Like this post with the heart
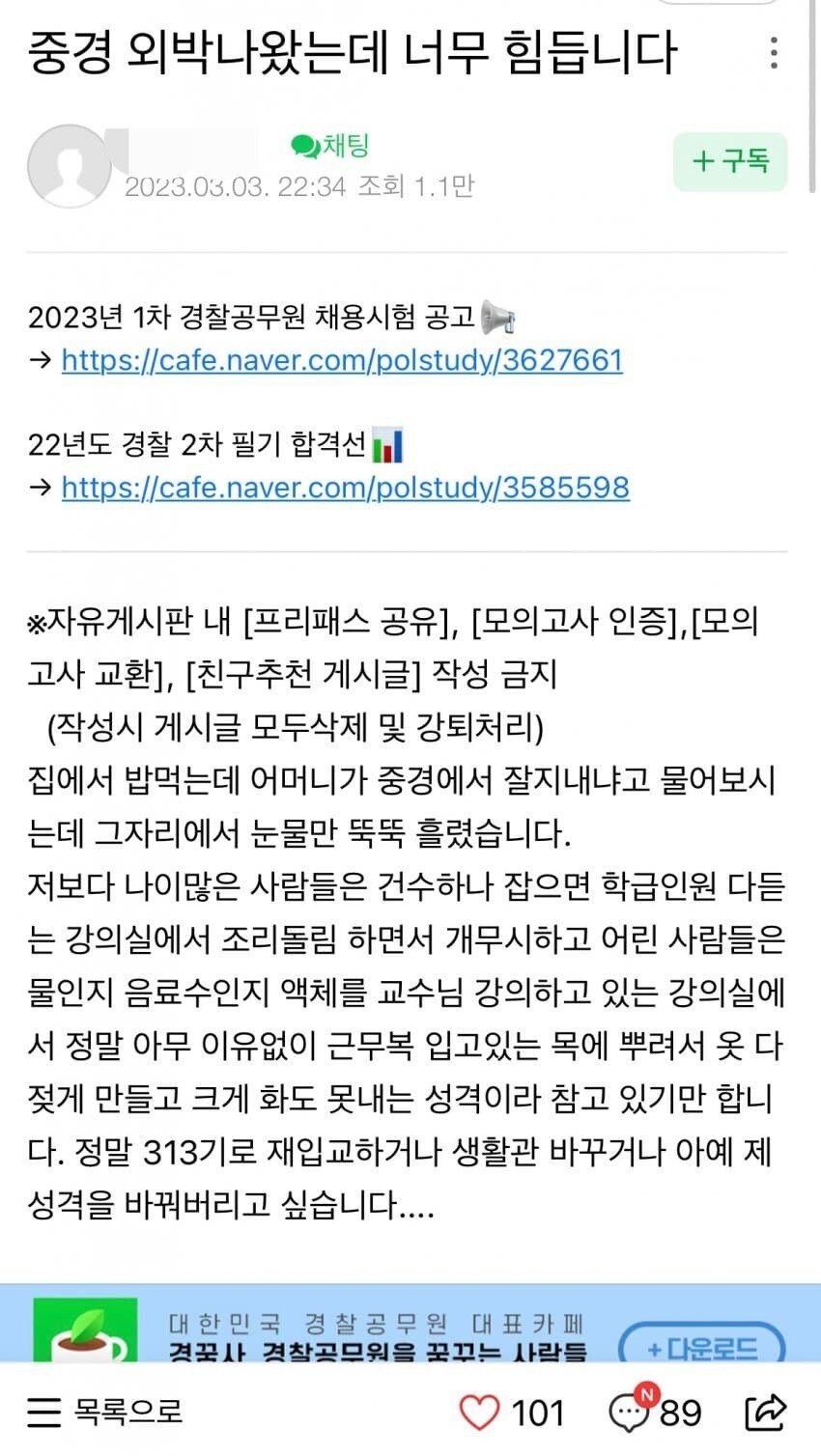 (480, 1413)
